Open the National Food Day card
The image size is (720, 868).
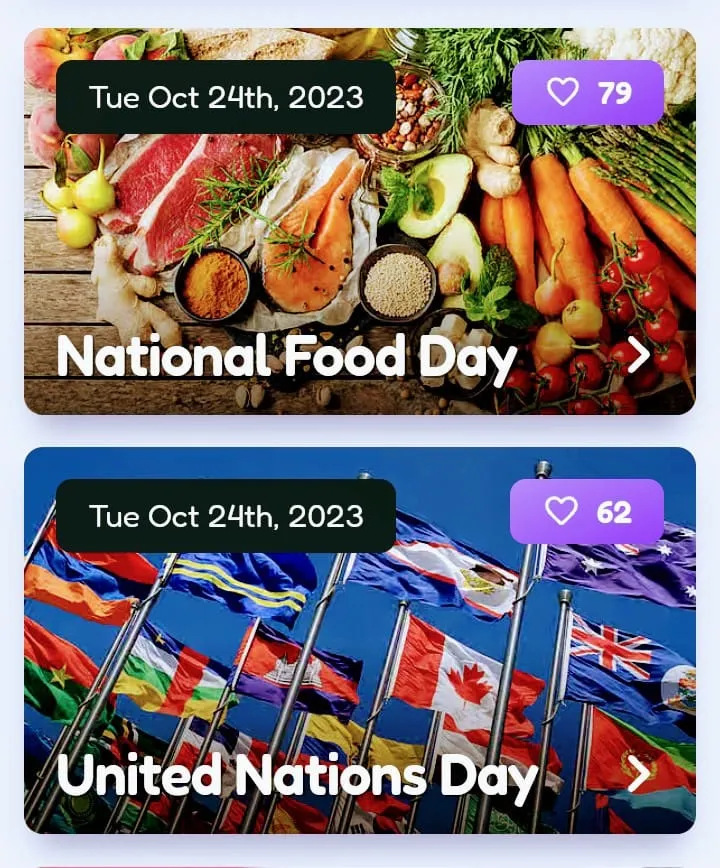[286, 357]
